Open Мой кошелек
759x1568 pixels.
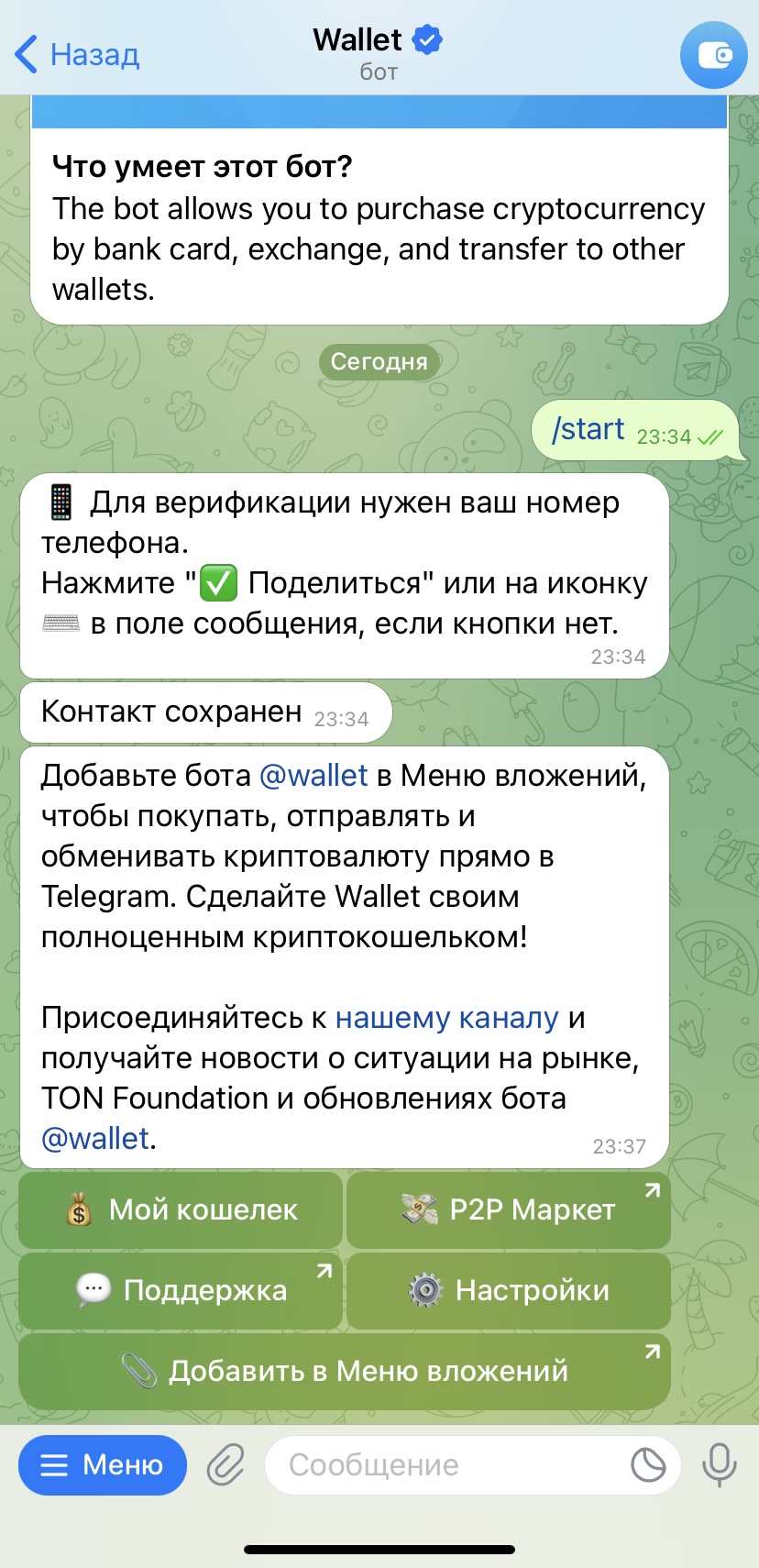(x=181, y=1209)
